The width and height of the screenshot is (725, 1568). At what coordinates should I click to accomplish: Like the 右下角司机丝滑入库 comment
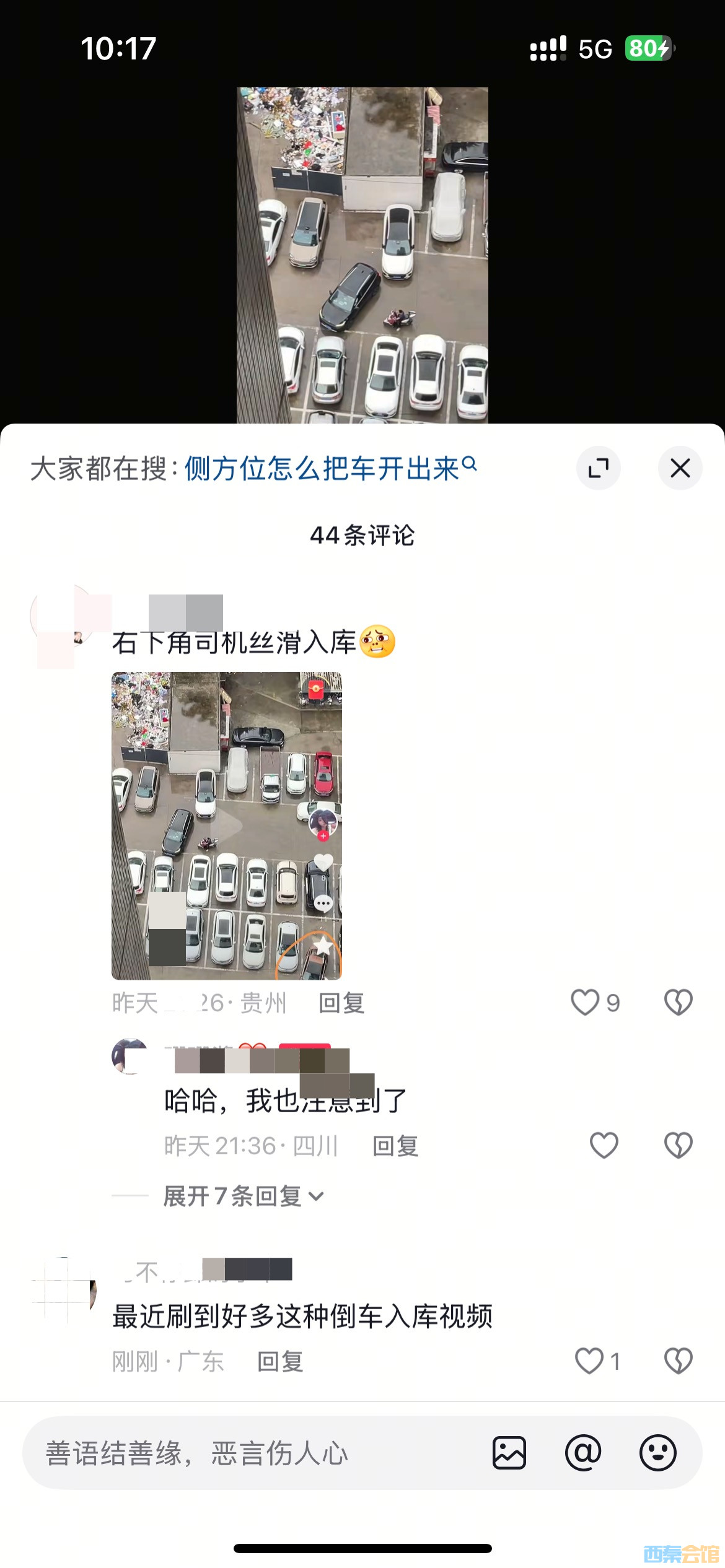click(x=586, y=1003)
